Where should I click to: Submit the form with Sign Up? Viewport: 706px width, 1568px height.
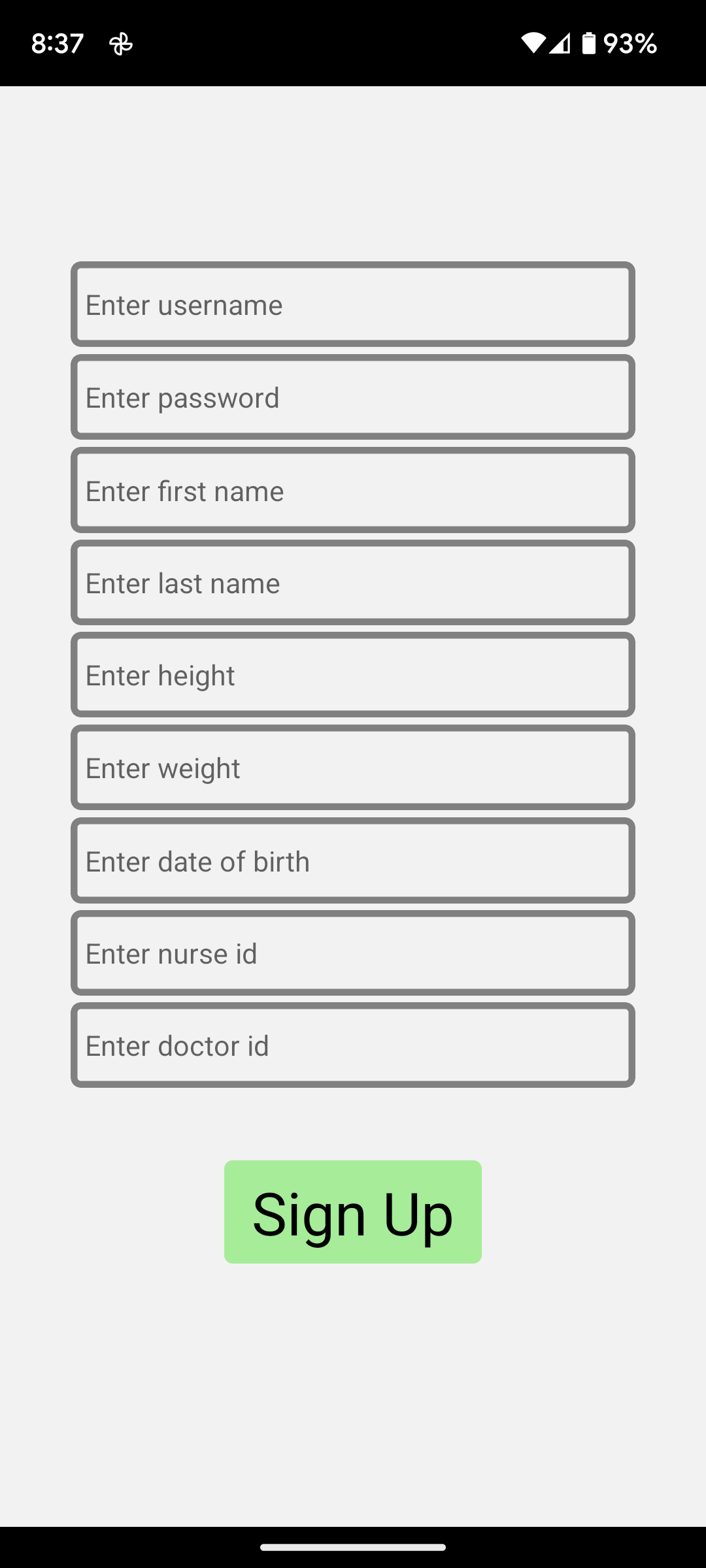[353, 1212]
